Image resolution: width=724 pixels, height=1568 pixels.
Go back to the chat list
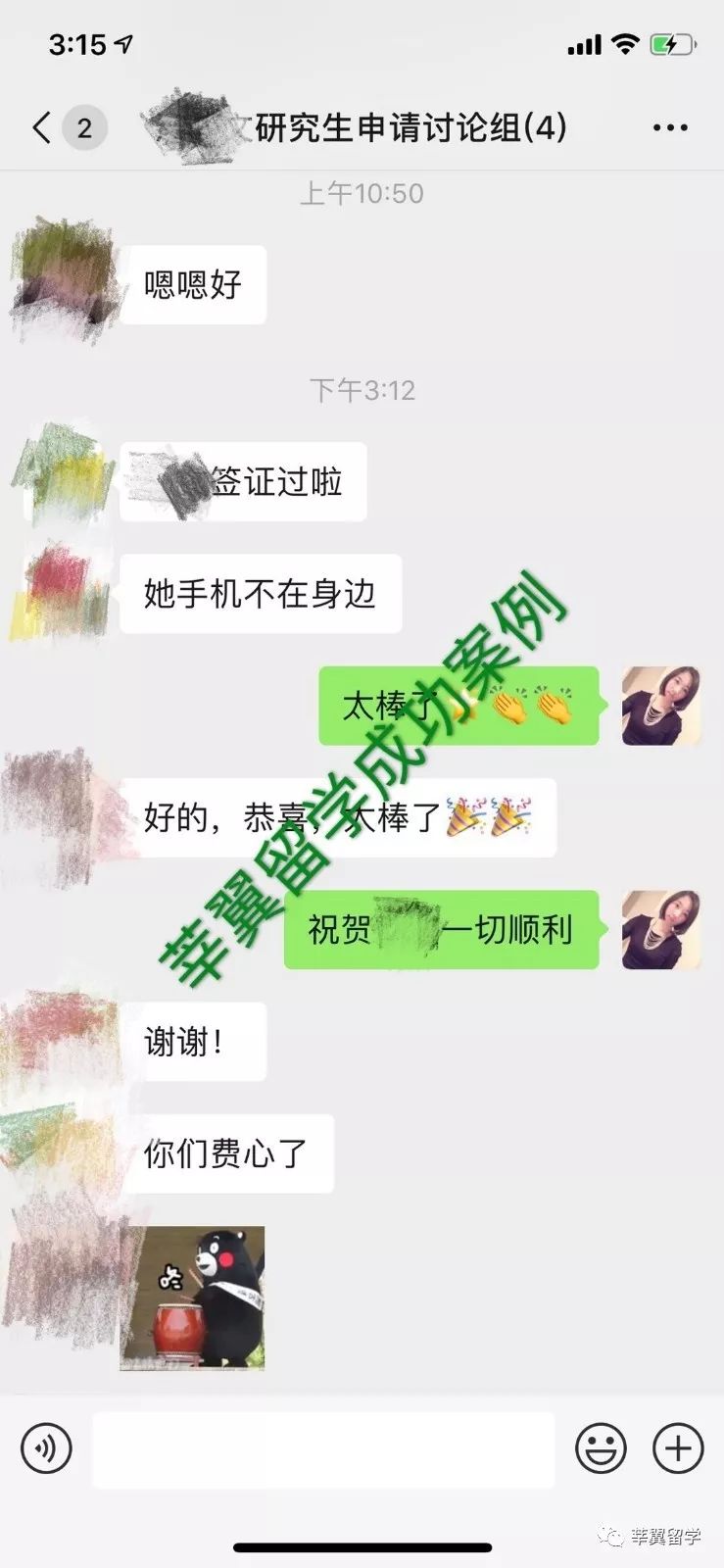click(x=42, y=128)
